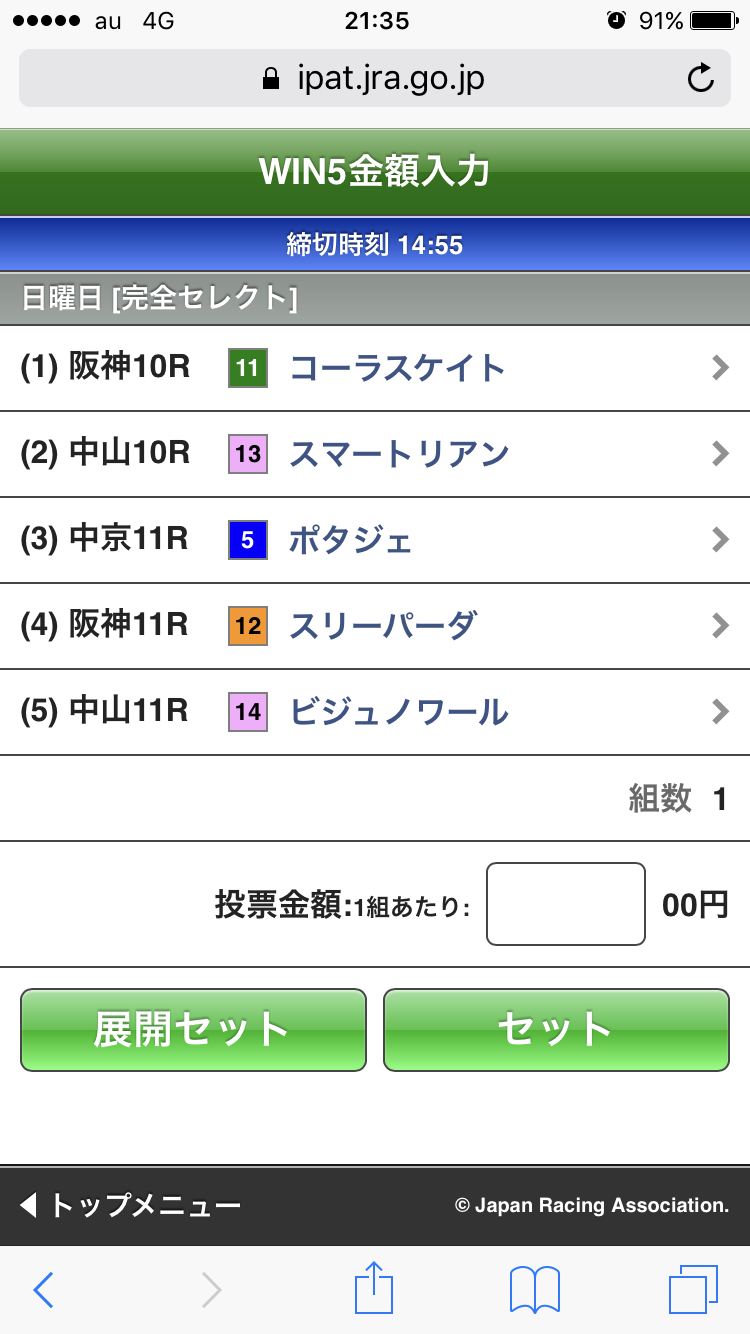750x1334 pixels.
Task: Open Safari bookmarks
Action: (x=537, y=1290)
